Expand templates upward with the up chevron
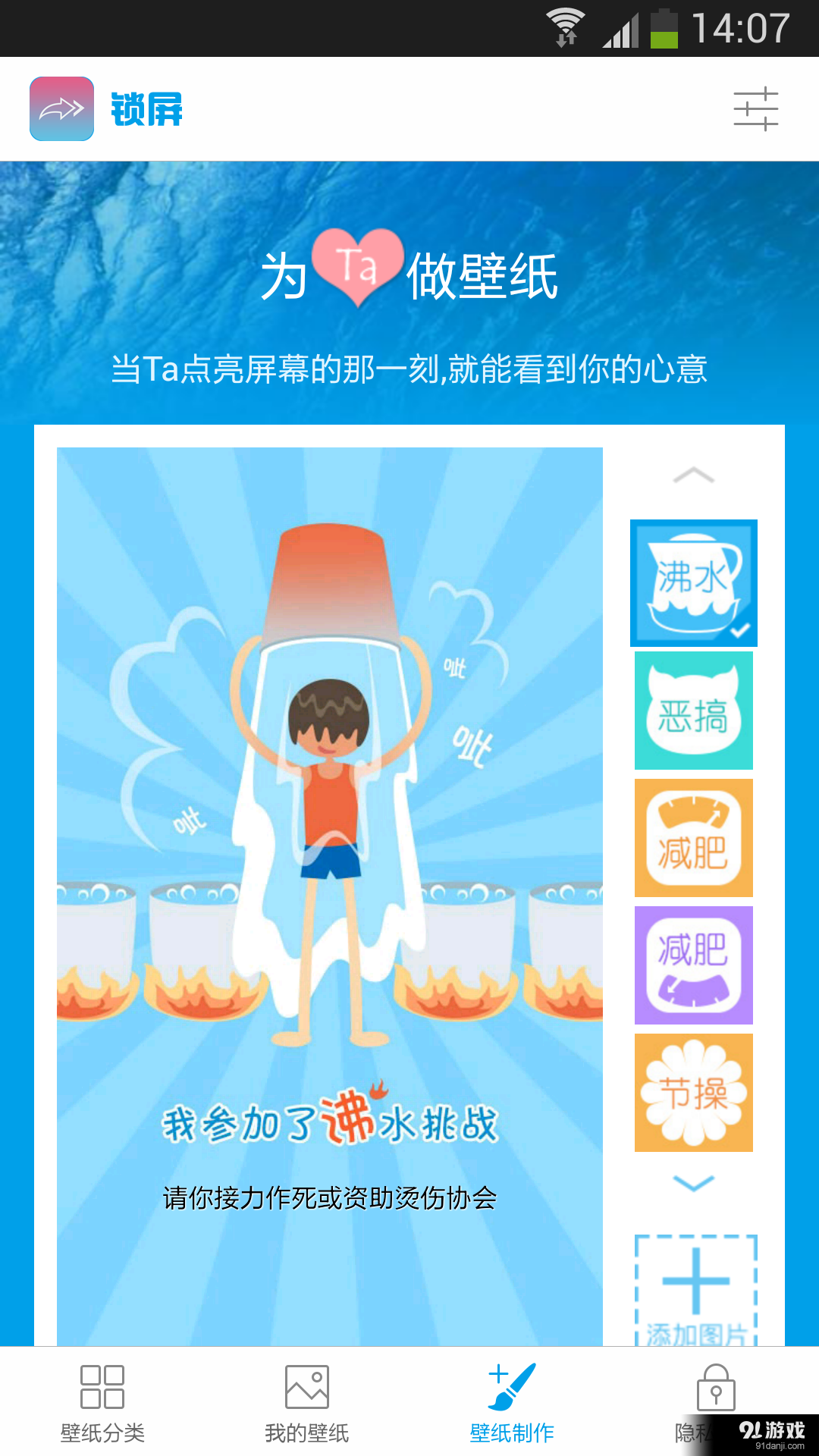This screenshot has width=819, height=1456. (x=693, y=474)
